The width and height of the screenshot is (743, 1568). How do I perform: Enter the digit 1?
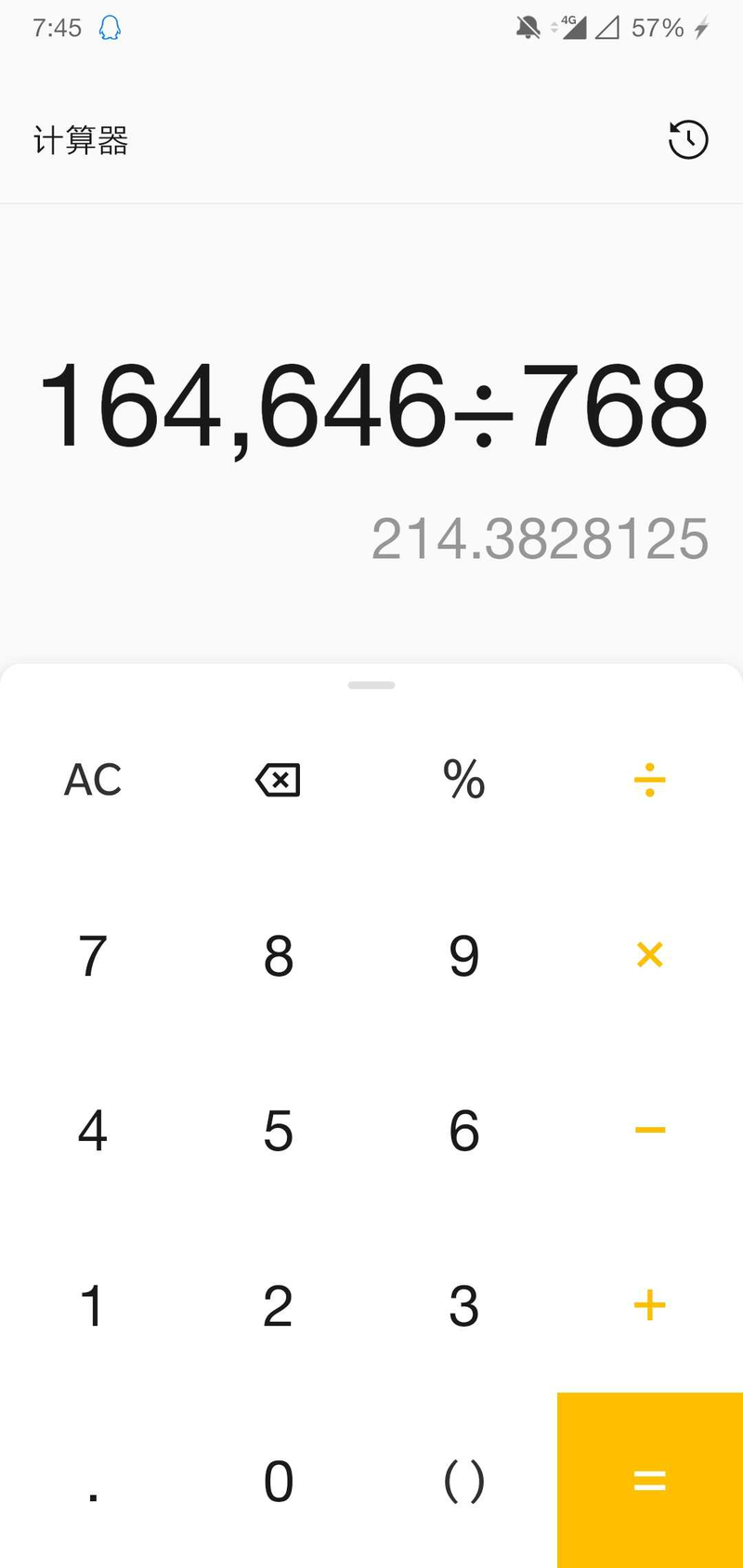point(93,1306)
